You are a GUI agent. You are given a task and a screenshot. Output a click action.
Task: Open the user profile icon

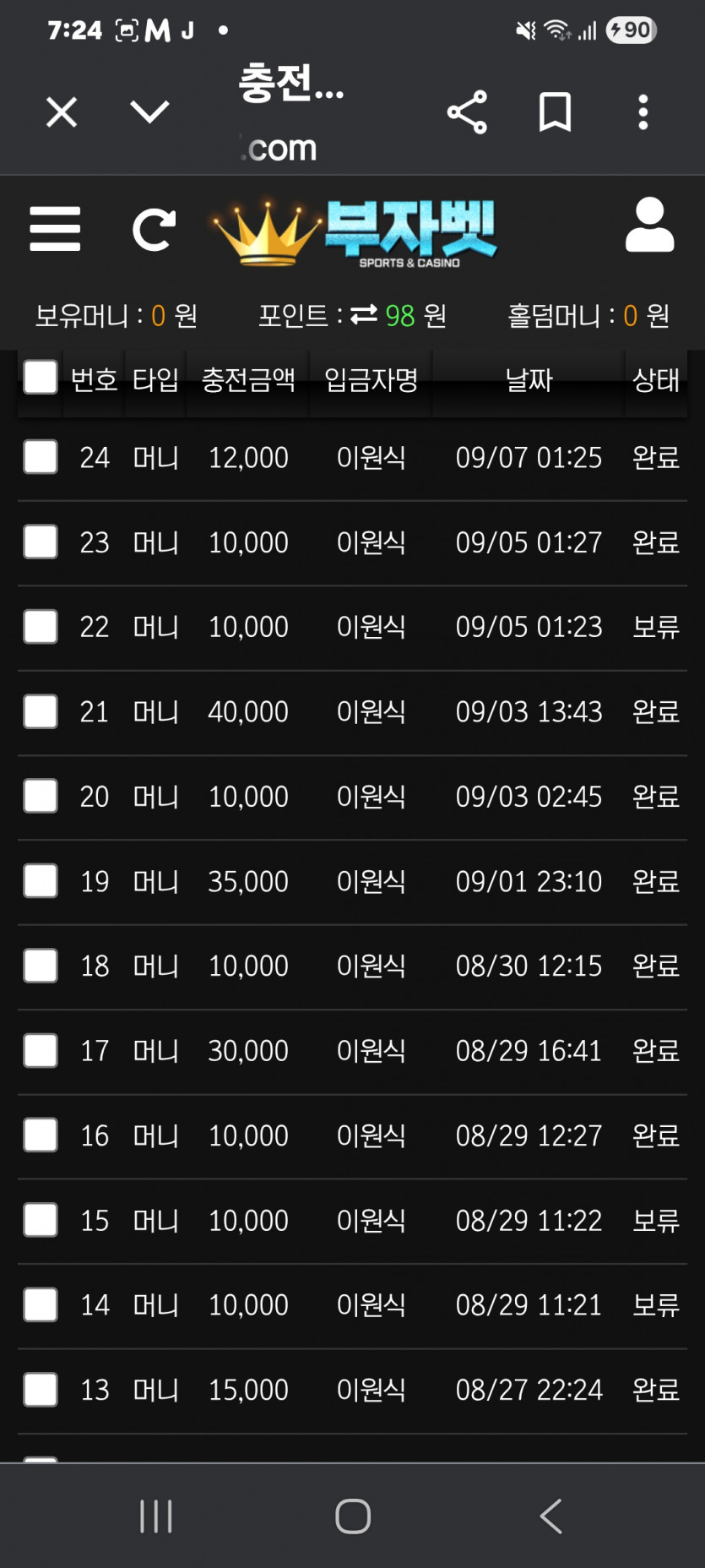click(x=649, y=226)
